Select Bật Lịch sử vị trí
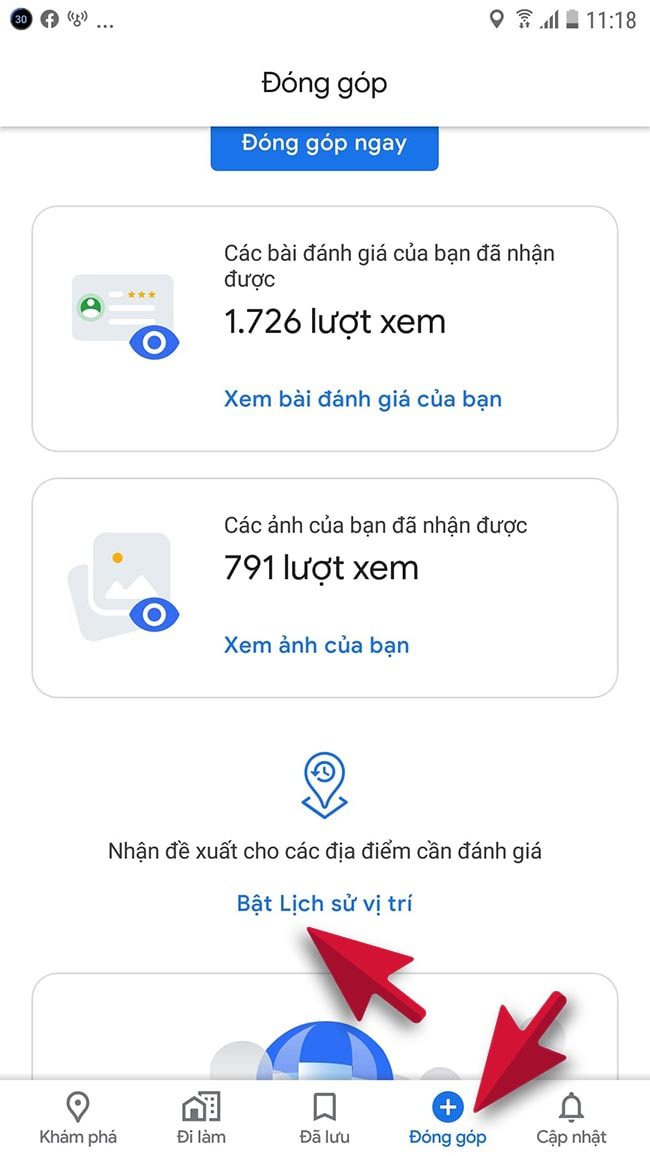Image resolution: width=650 pixels, height=1156 pixels. (324, 904)
